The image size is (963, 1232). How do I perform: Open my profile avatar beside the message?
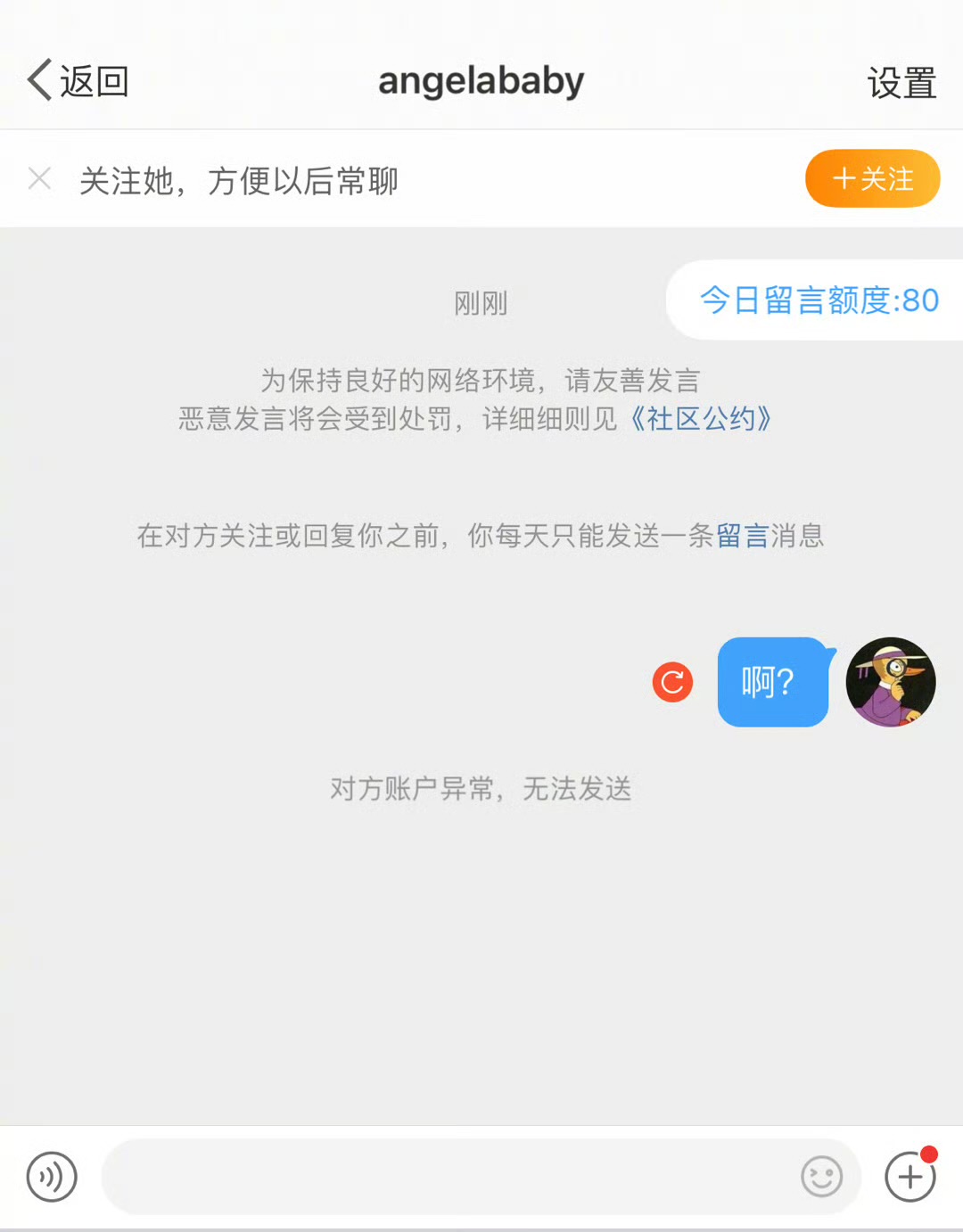890,682
